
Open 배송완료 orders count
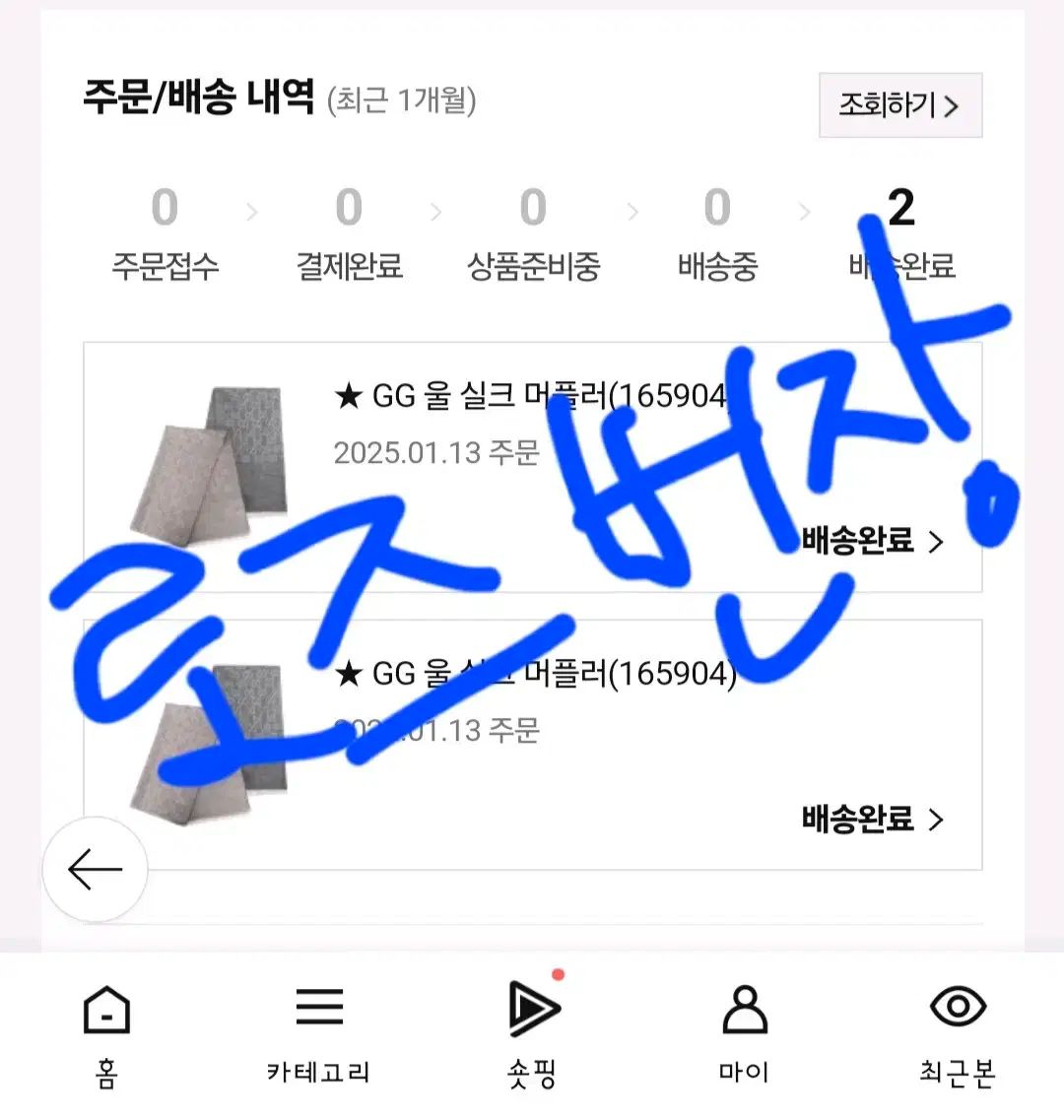[x=900, y=234]
